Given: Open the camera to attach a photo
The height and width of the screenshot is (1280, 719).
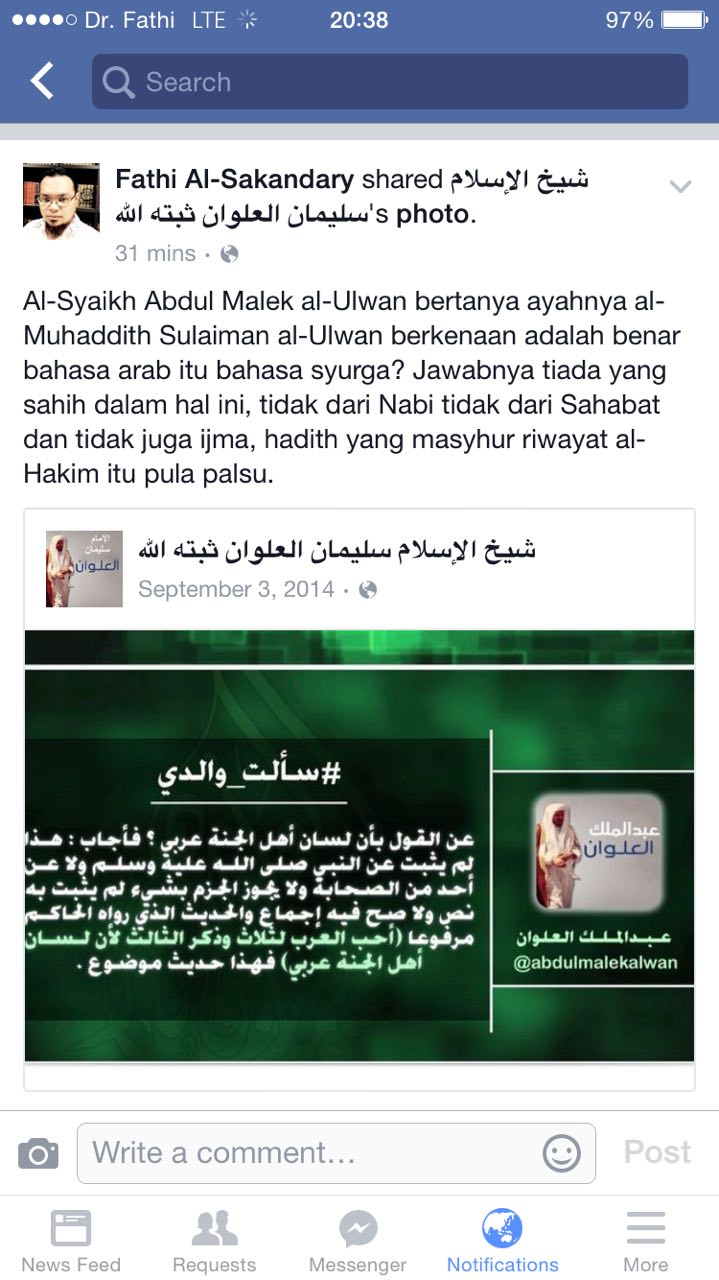Looking at the screenshot, I should pyautogui.click(x=38, y=1154).
